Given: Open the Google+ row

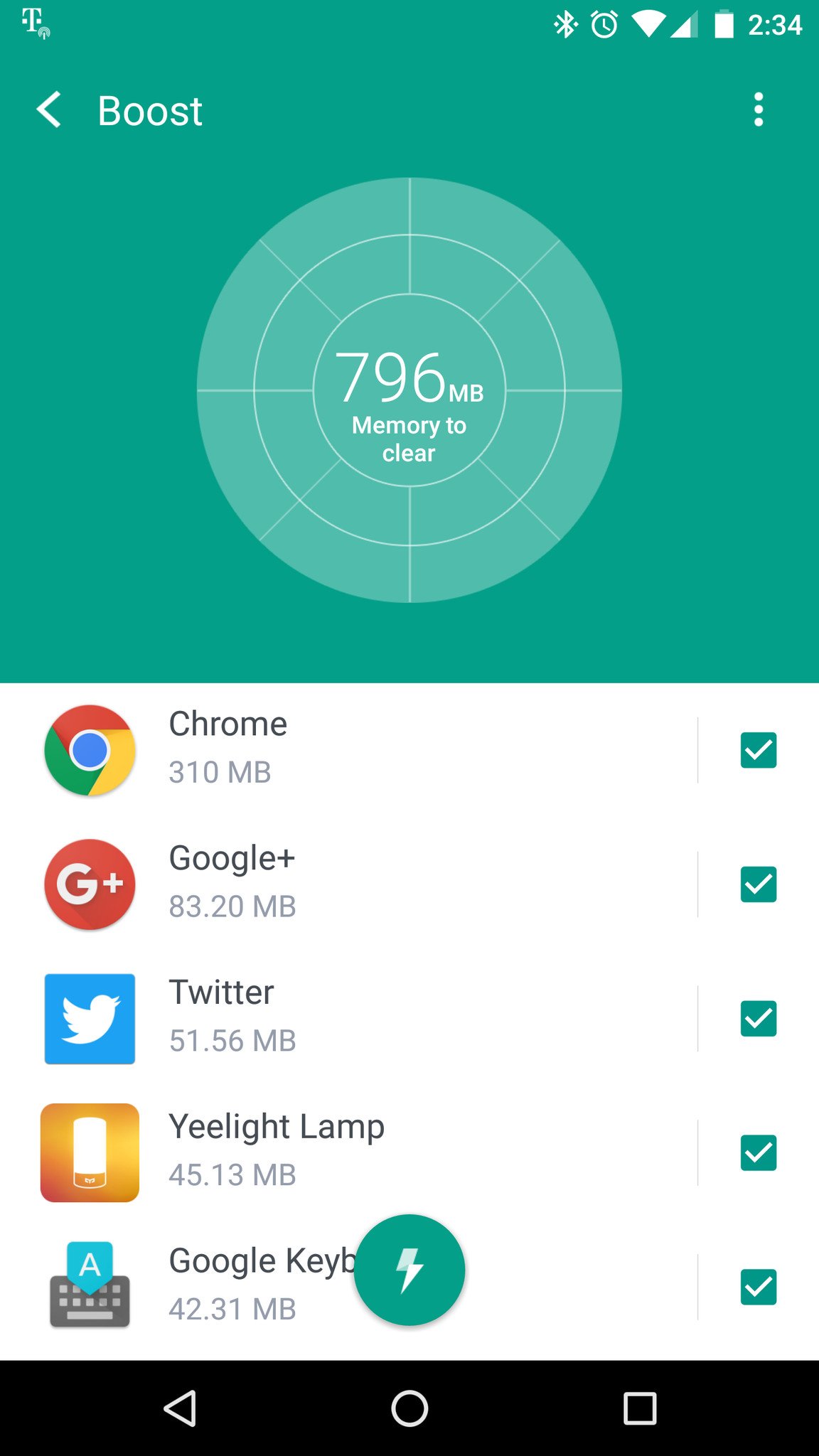Looking at the screenshot, I should coord(355,884).
